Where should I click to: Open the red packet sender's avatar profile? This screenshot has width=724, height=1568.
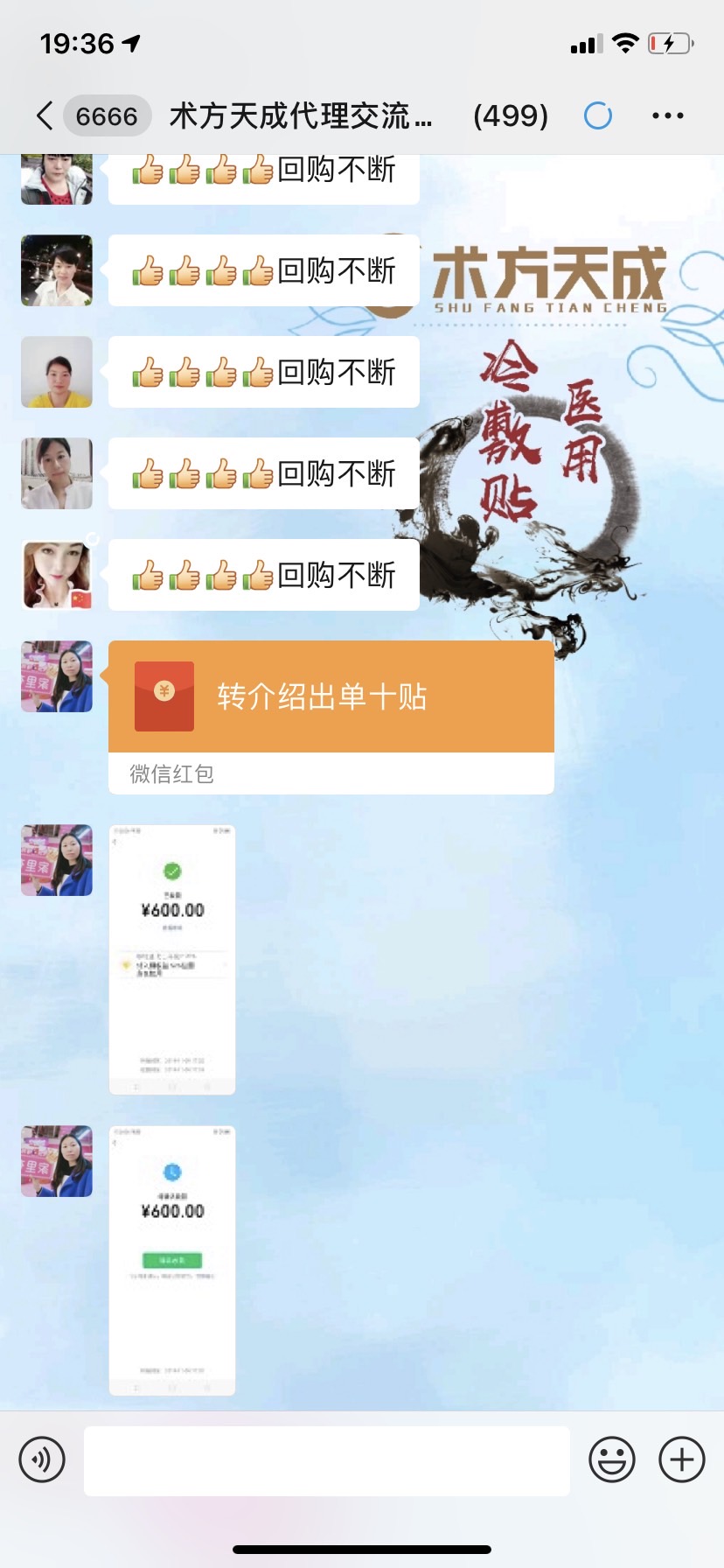coord(57,676)
